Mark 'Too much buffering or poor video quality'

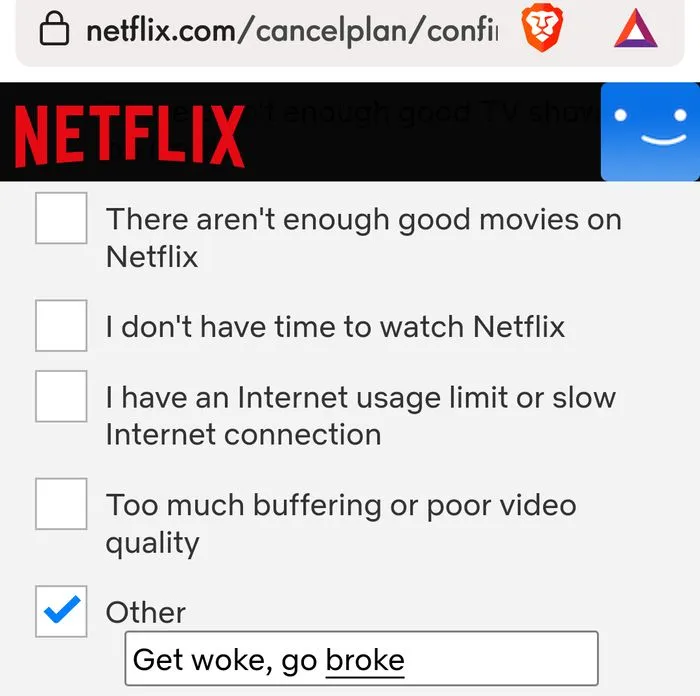pyautogui.click(x=61, y=504)
